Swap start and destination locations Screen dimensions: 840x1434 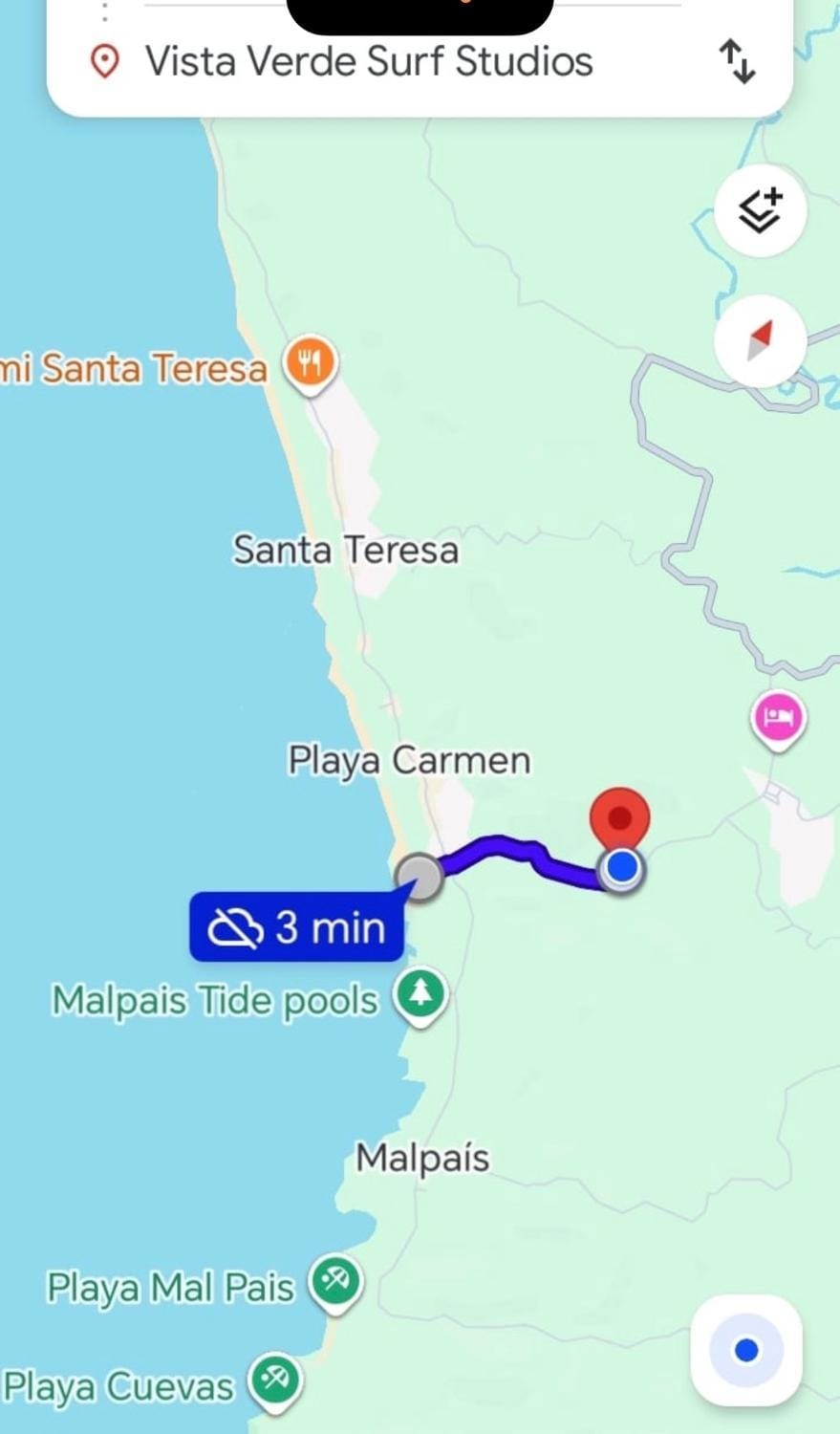(x=737, y=61)
